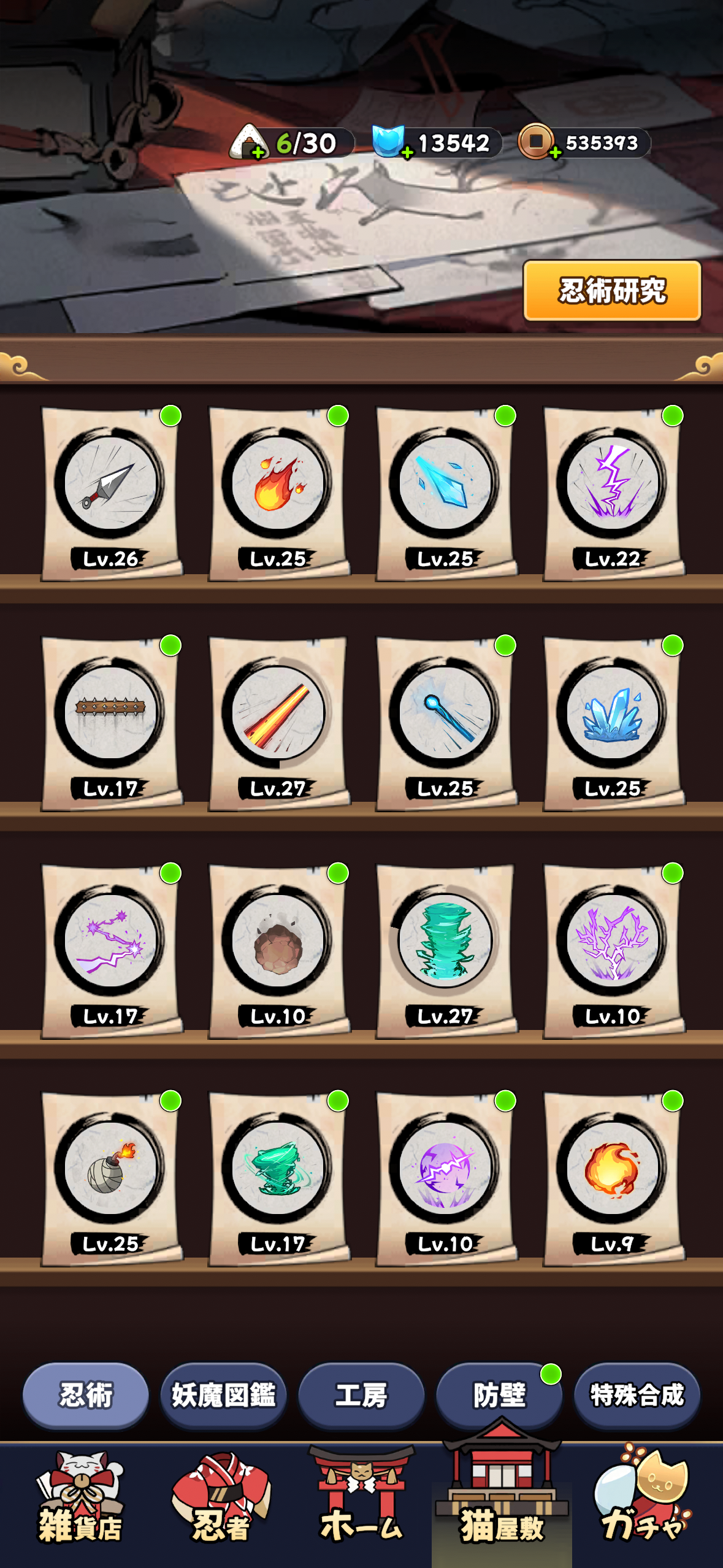Open the kunai scroll Lv.26
Viewport: 723px width, 1568px height.
point(111,494)
